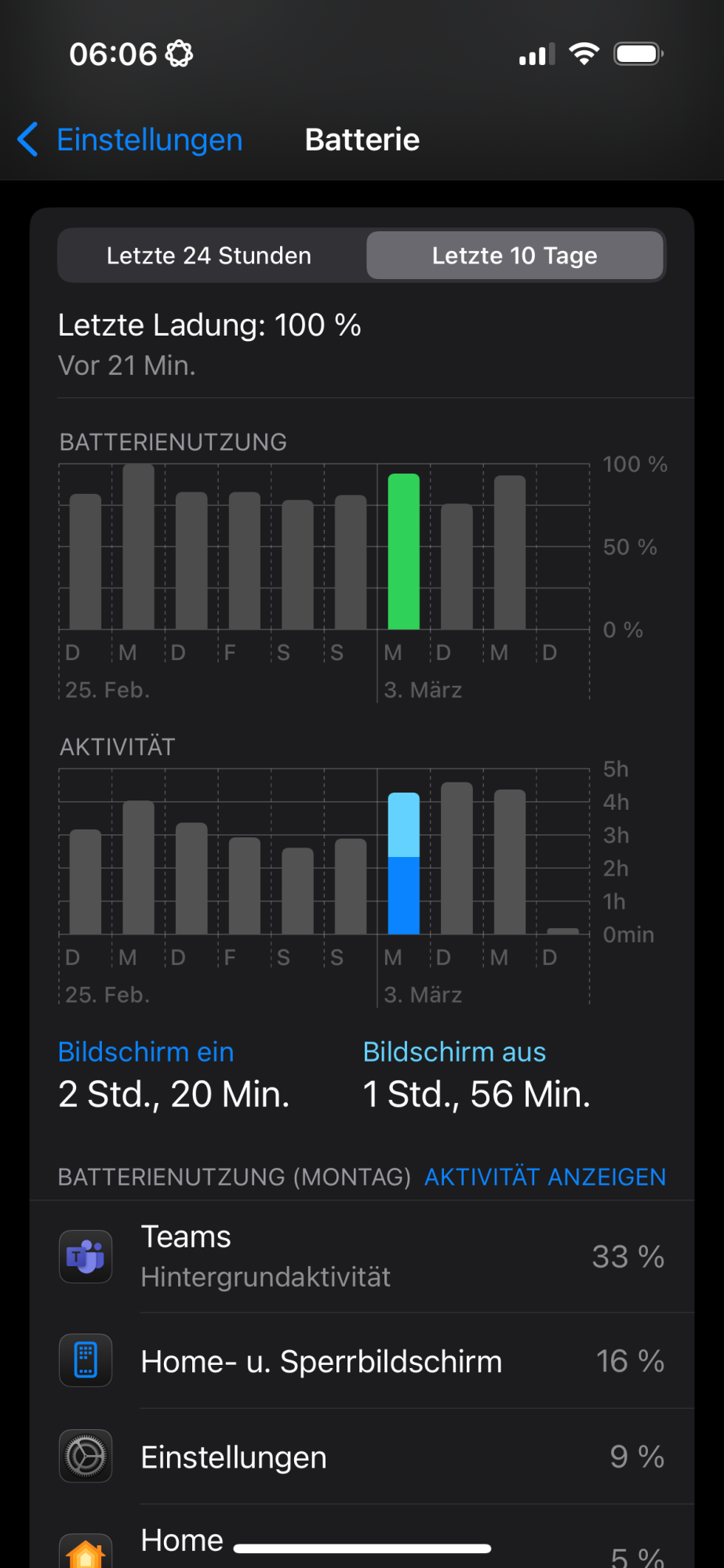Open Teams battery usage row
Viewport: 724px width, 1568px height.
pos(362,1257)
